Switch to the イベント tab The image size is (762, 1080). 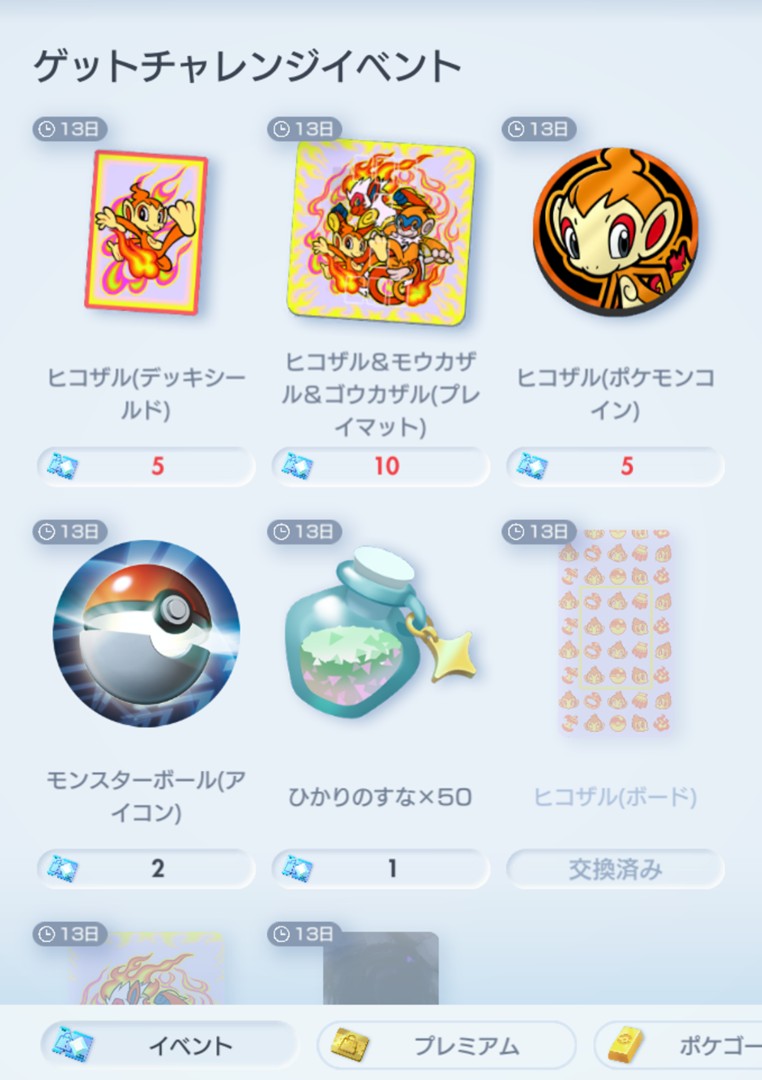(x=168, y=1046)
